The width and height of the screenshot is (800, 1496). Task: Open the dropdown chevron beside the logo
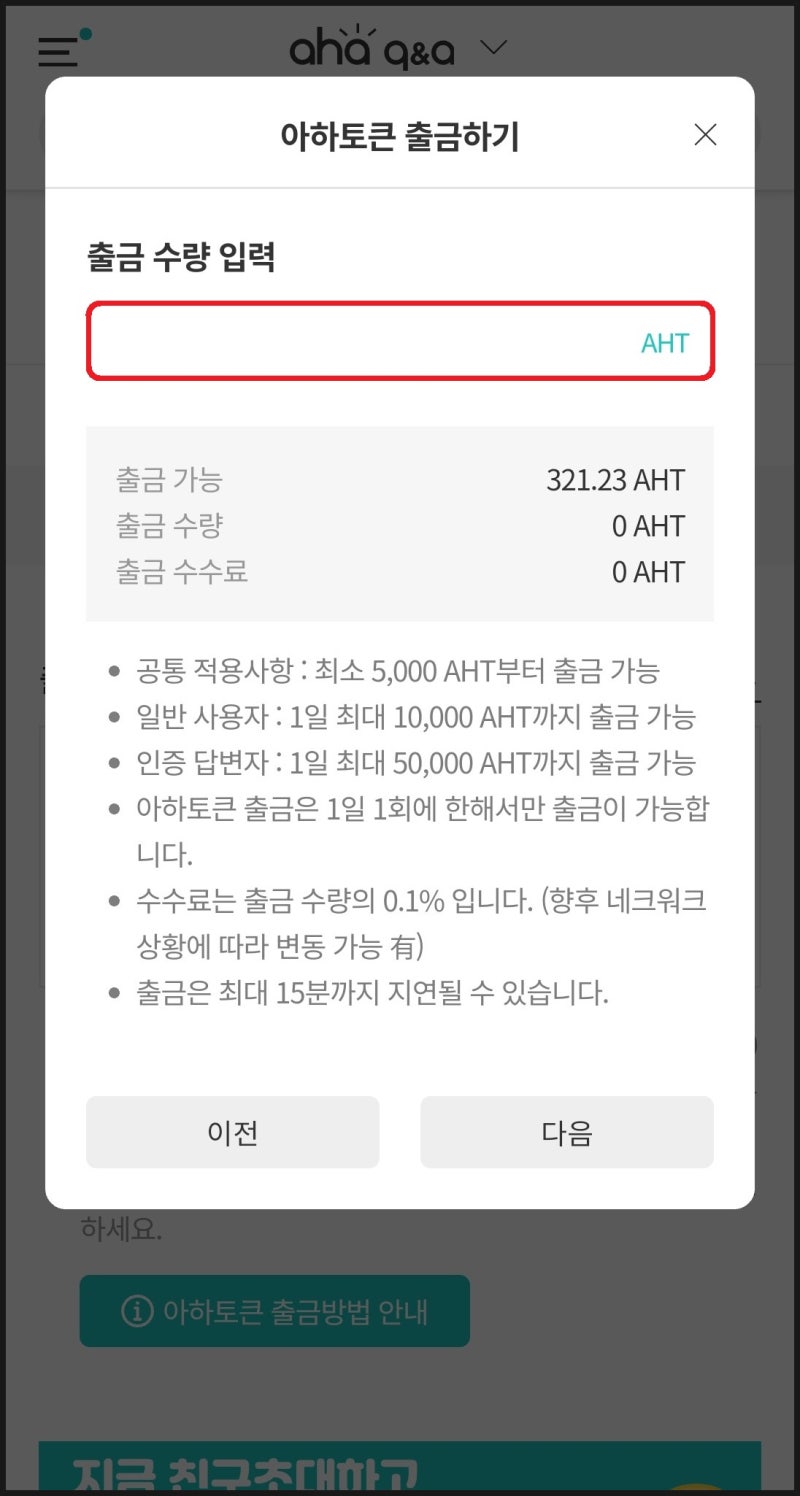click(491, 47)
